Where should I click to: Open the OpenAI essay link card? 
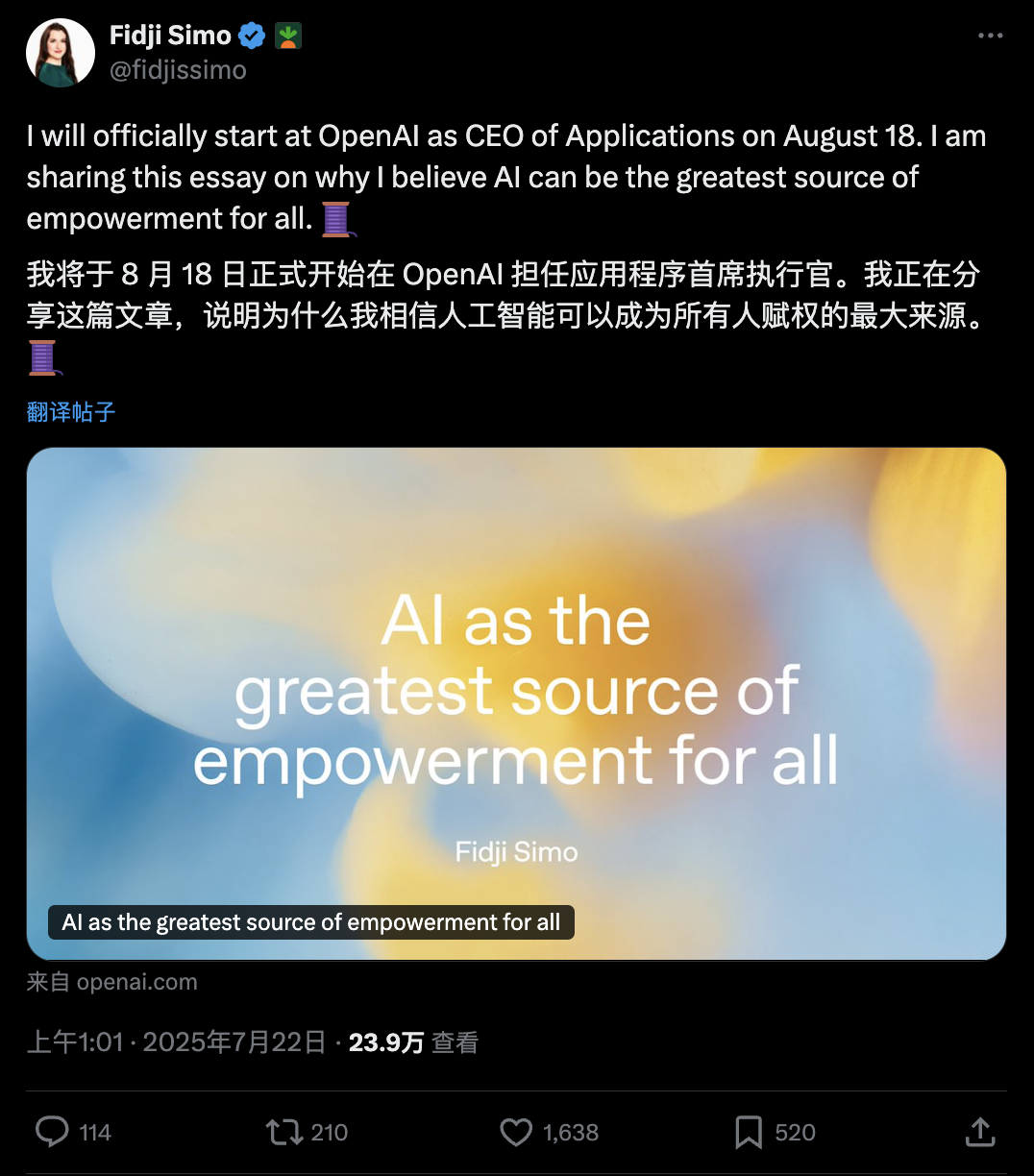click(516, 703)
